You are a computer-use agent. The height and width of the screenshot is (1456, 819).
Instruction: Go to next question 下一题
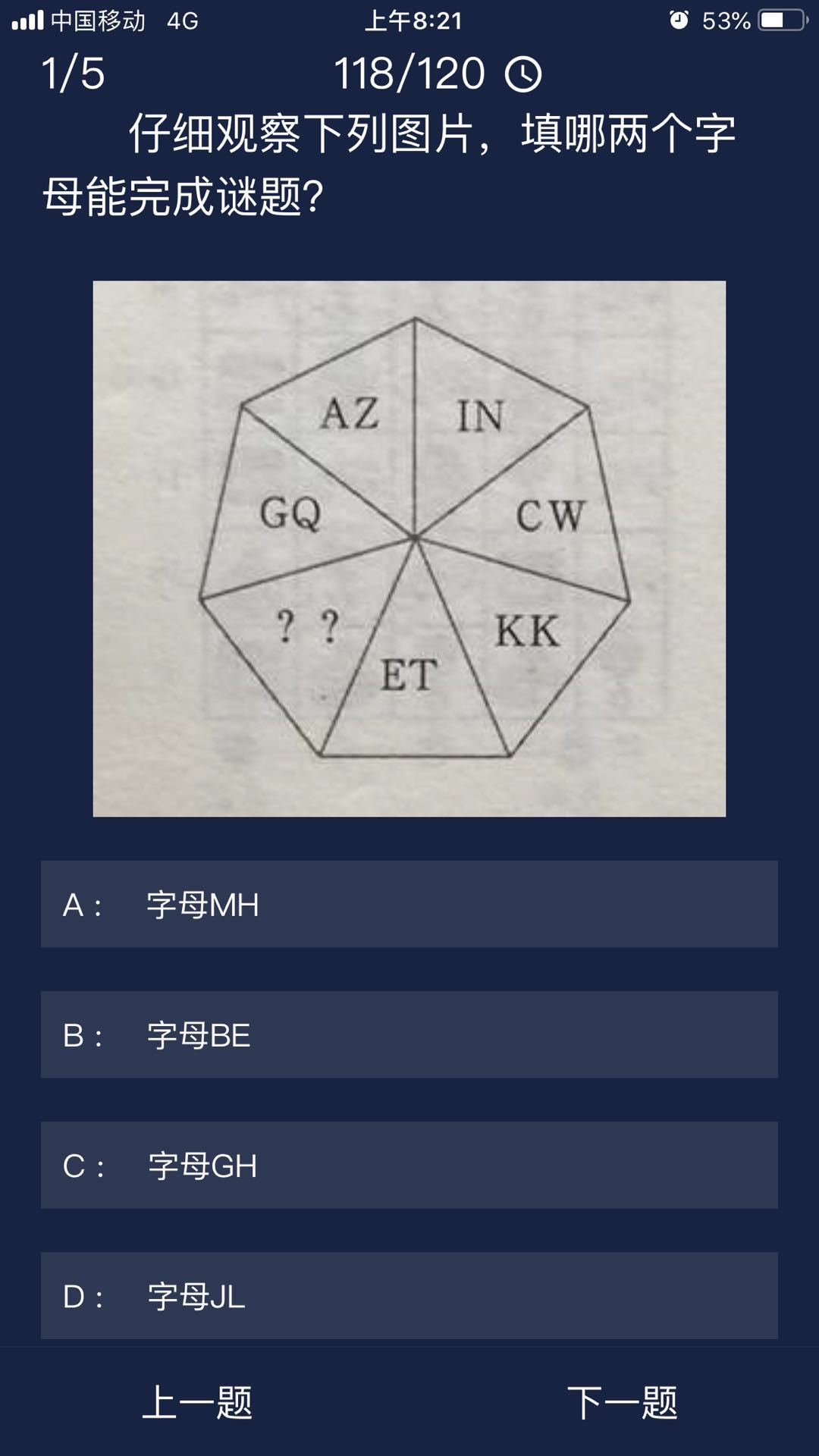pos(622,1401)
